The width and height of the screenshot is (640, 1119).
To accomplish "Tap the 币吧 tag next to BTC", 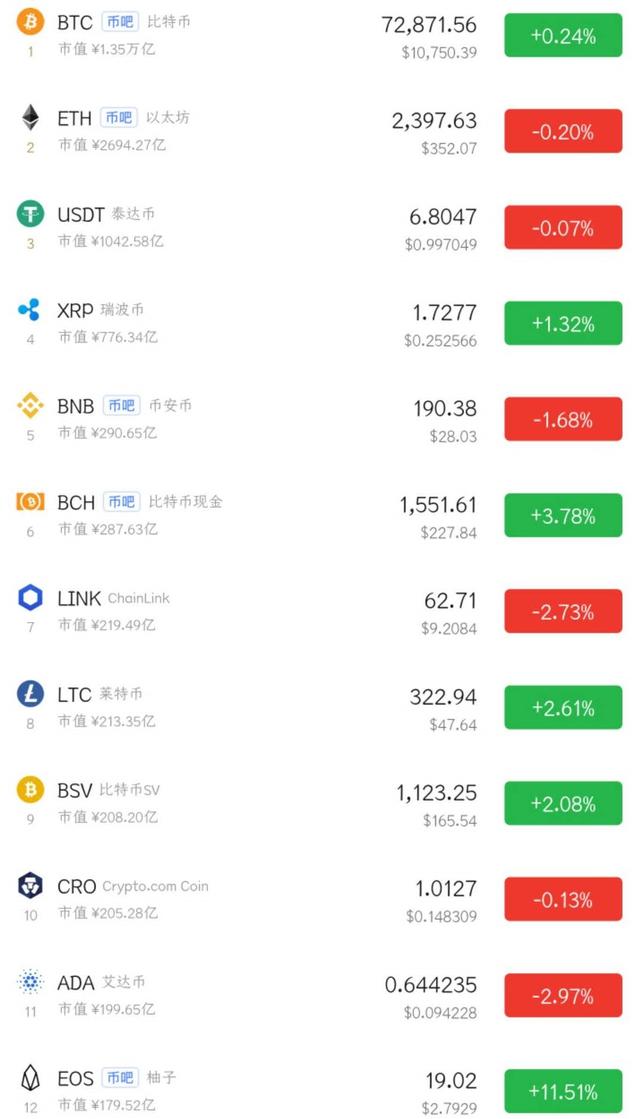I will click(119, 22).
